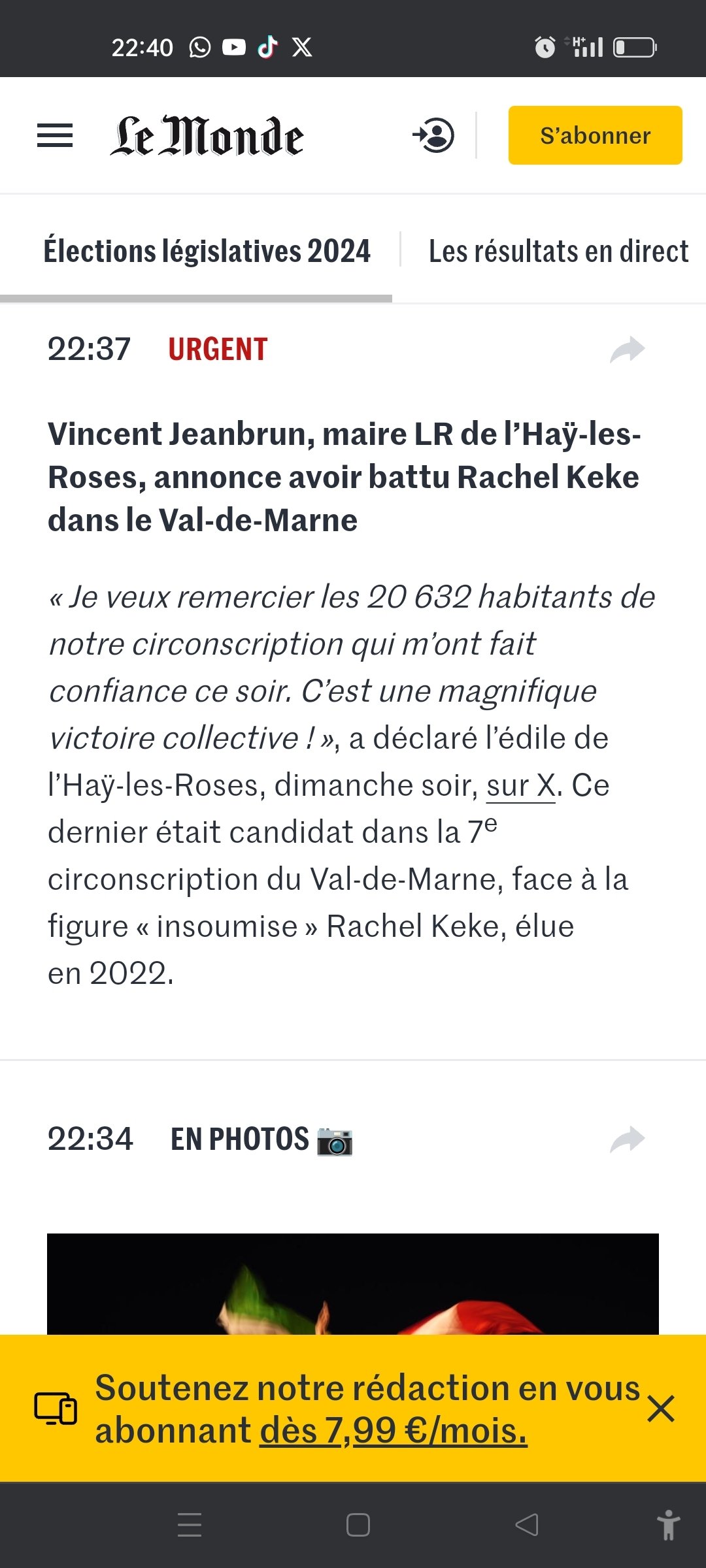Screen dimensions: 706x1568
Task: Tap the S'abonner button
Action: pos(595,135)
